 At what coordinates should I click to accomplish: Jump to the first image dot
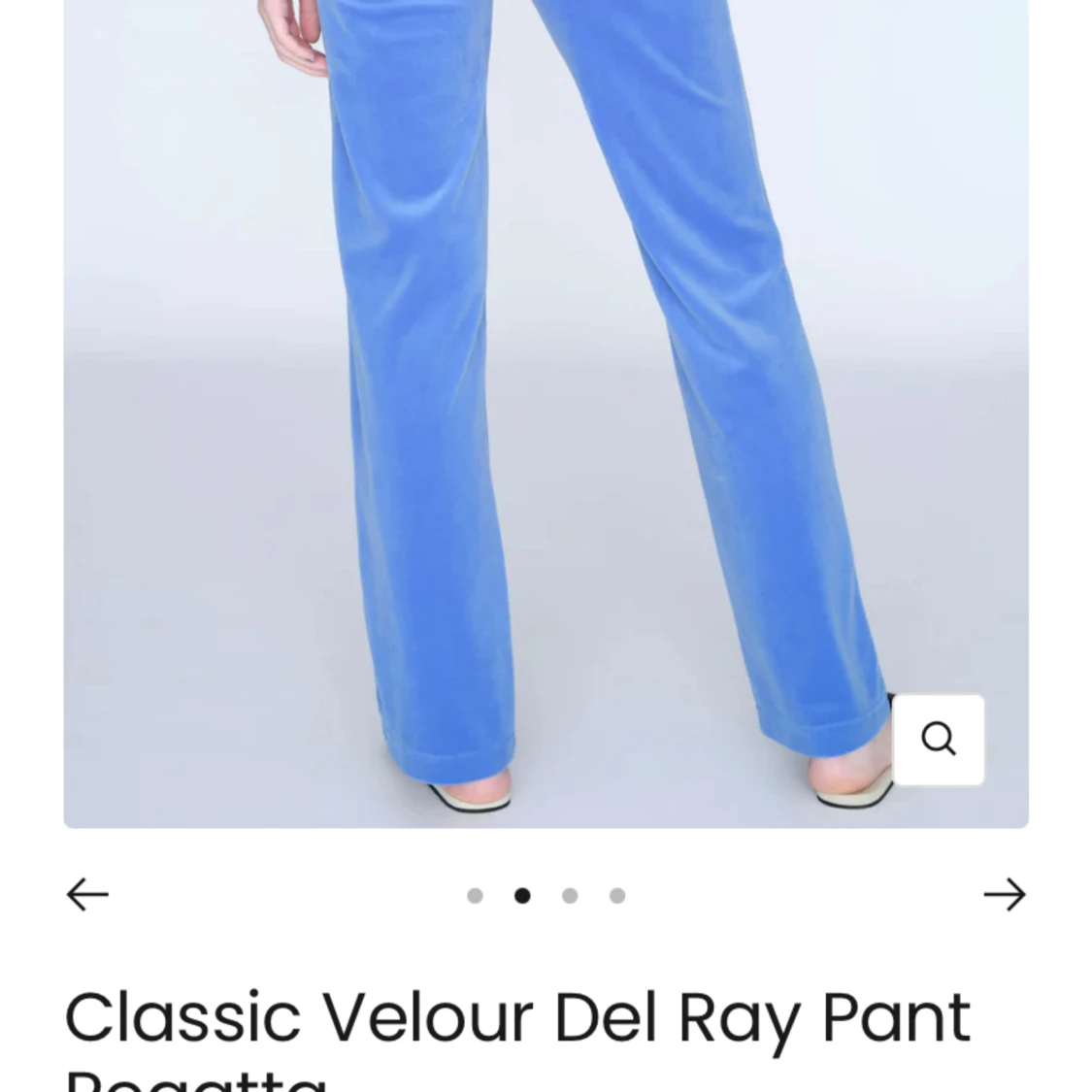[x=475, y=896]
